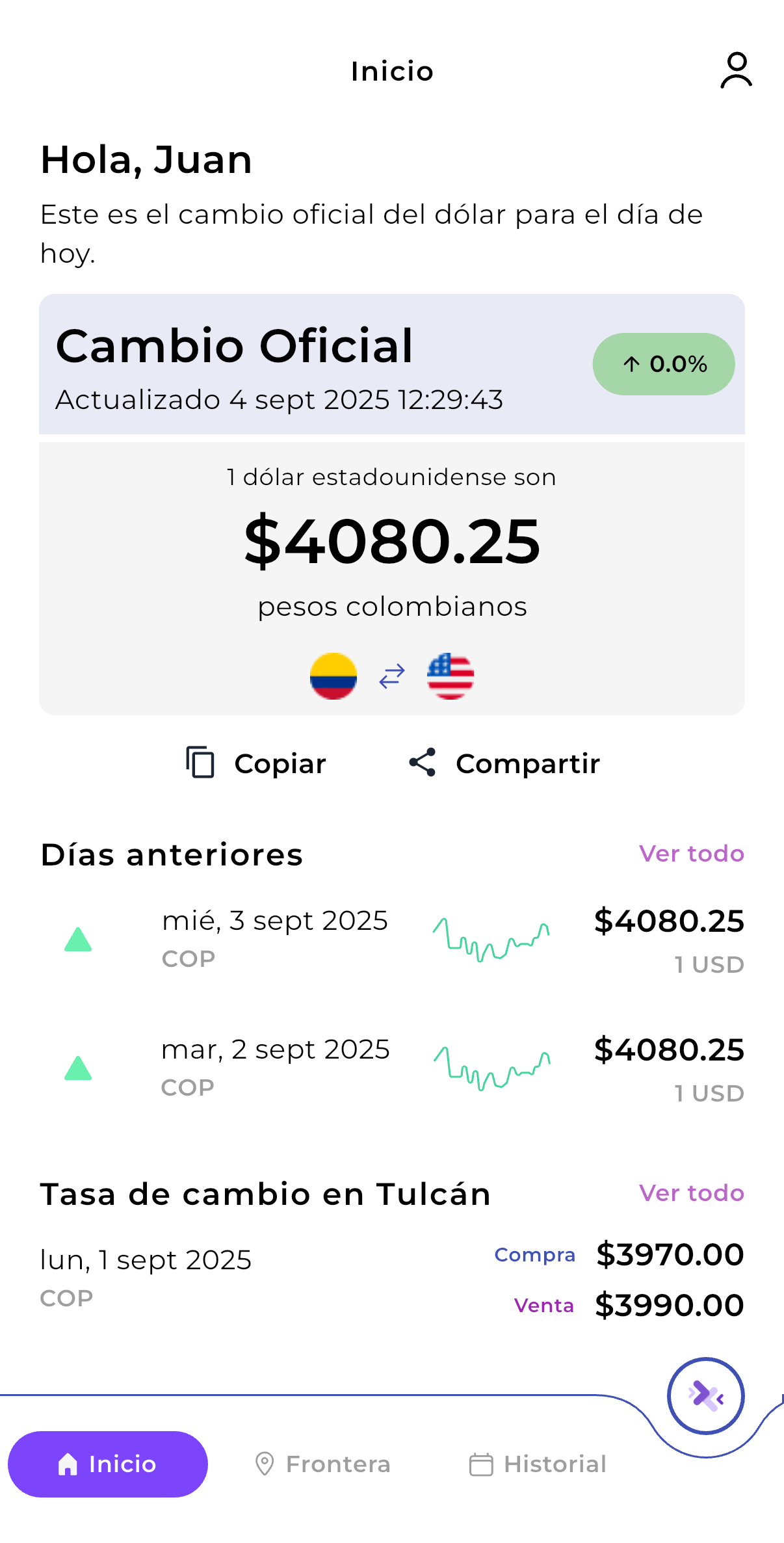The height and width of the screenshot is (1543, 784).
Task: View all previous days rates
Action: coord(691,854)
